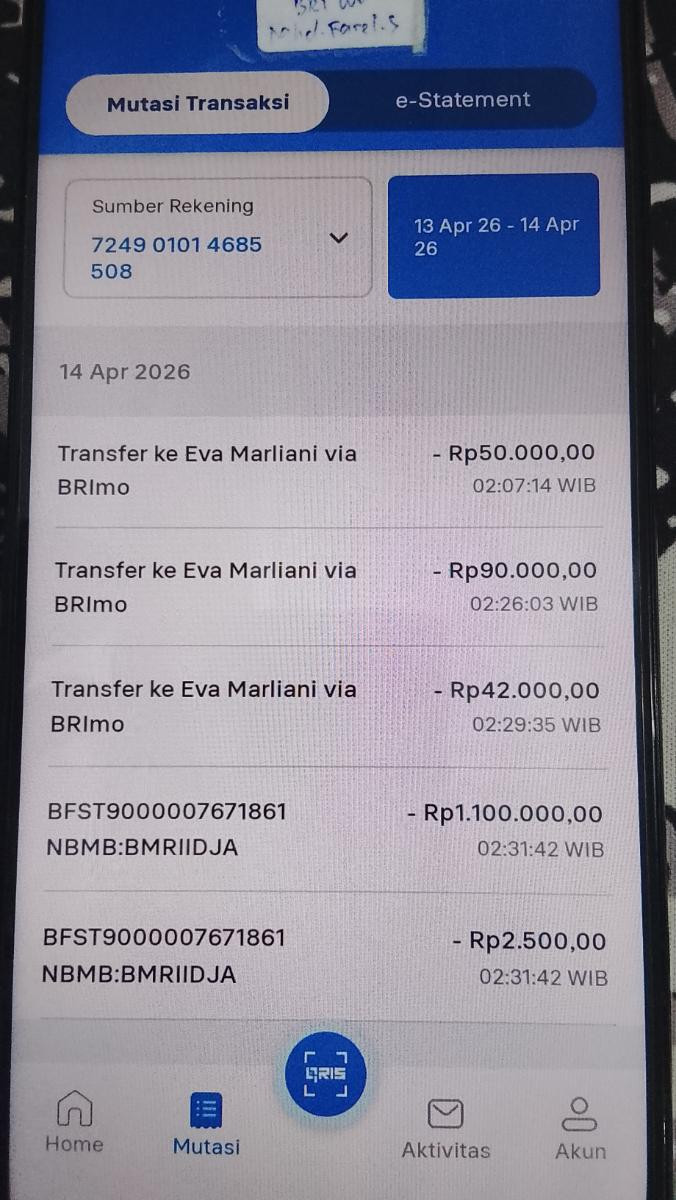Screen dimensions: 676x1200
Task: Switch to the e-Statement tab
Action: 462,100
